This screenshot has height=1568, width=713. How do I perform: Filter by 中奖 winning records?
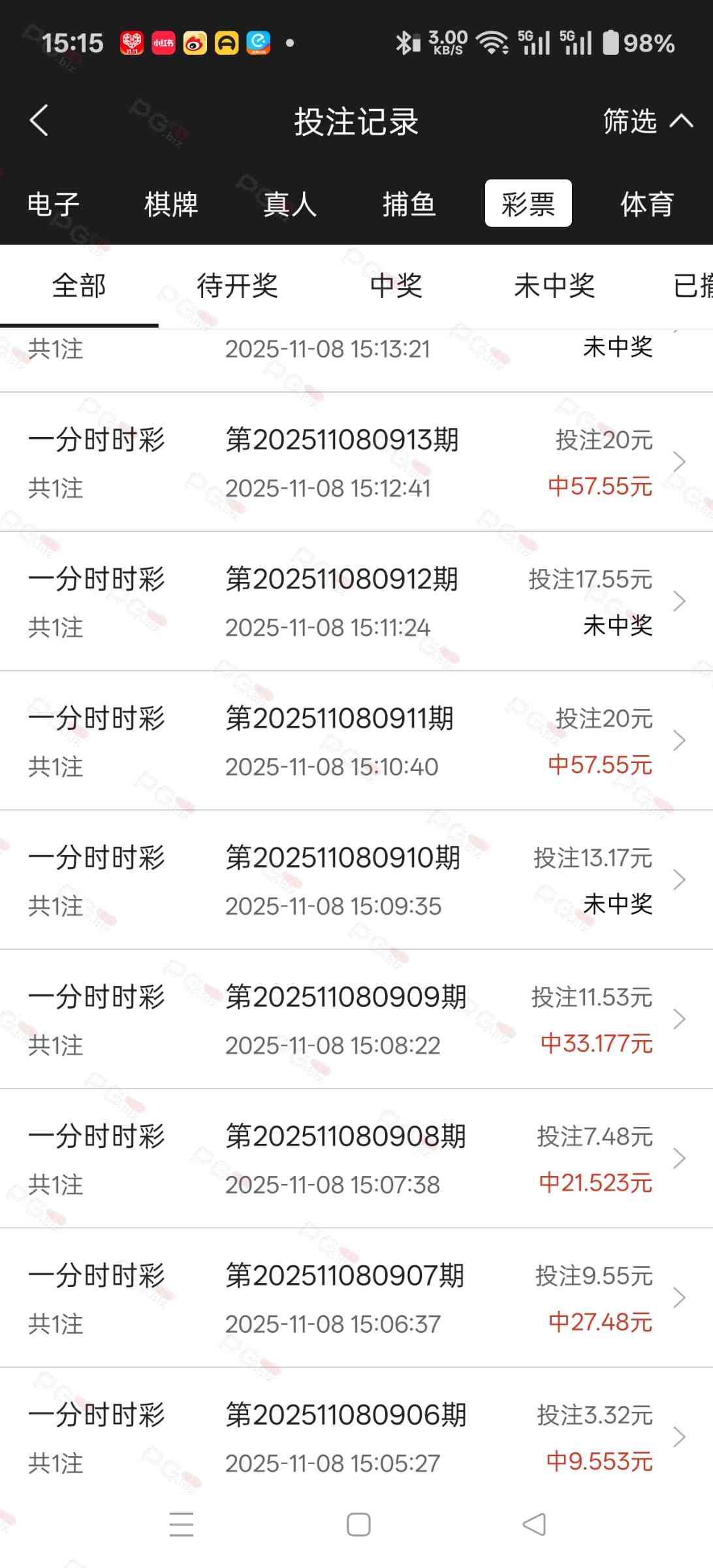point(396,286)
